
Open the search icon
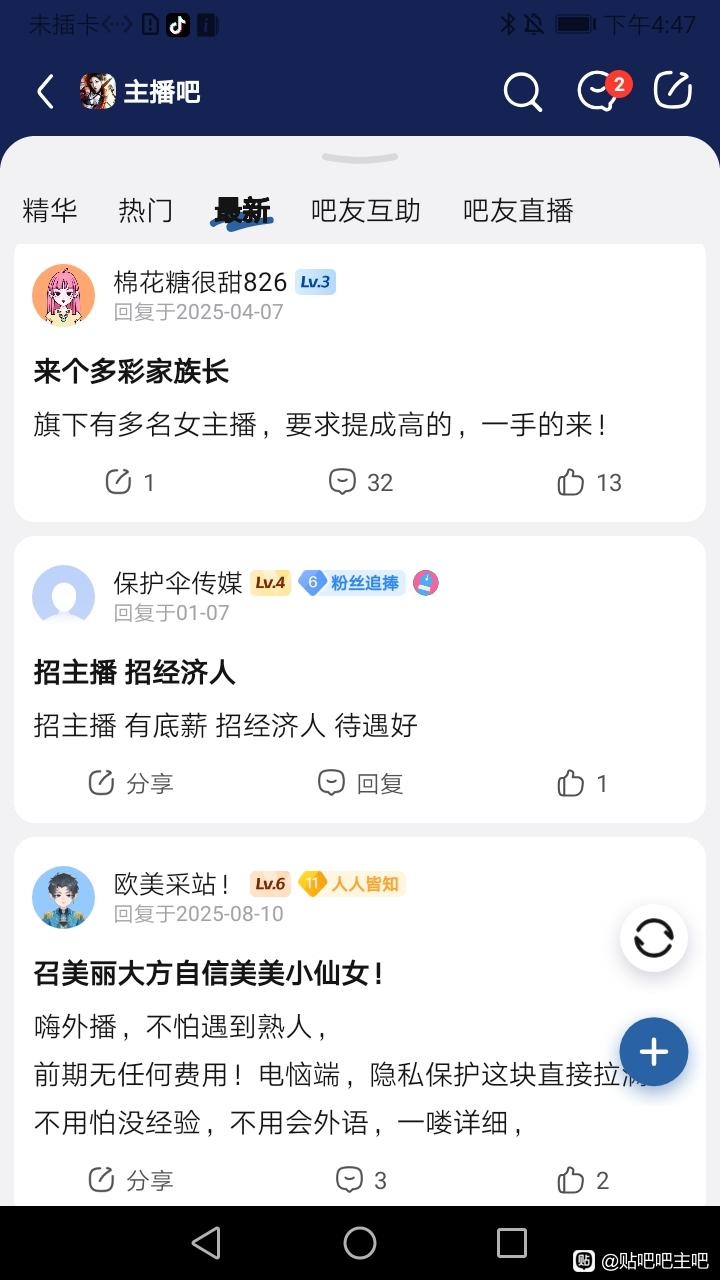coord(522,92)
